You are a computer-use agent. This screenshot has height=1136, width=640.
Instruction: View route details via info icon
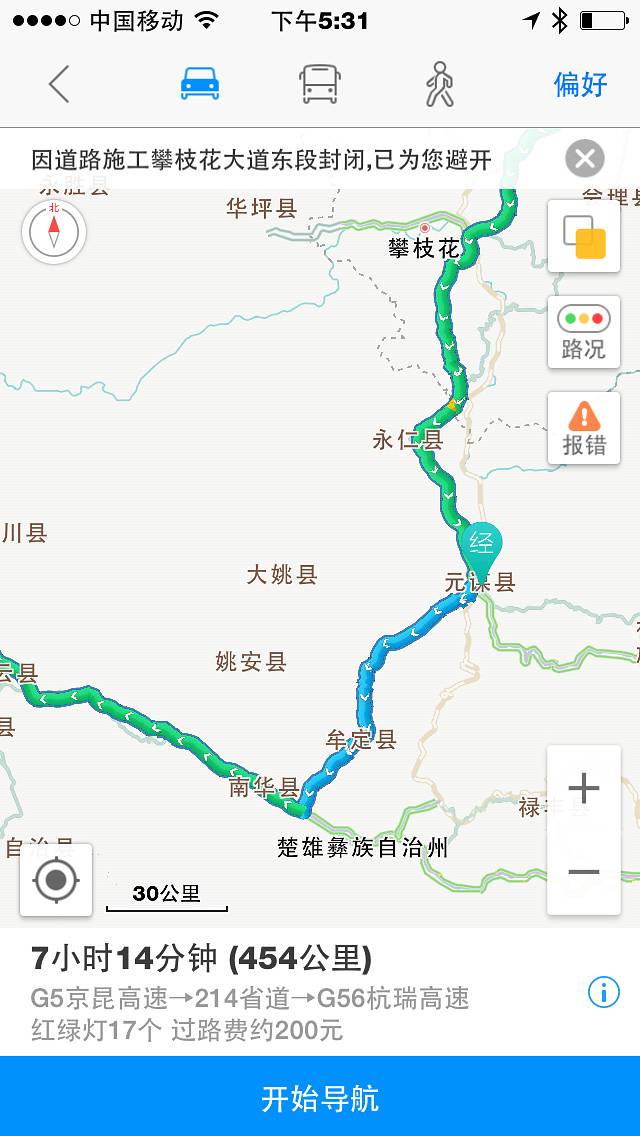point(602,992)
